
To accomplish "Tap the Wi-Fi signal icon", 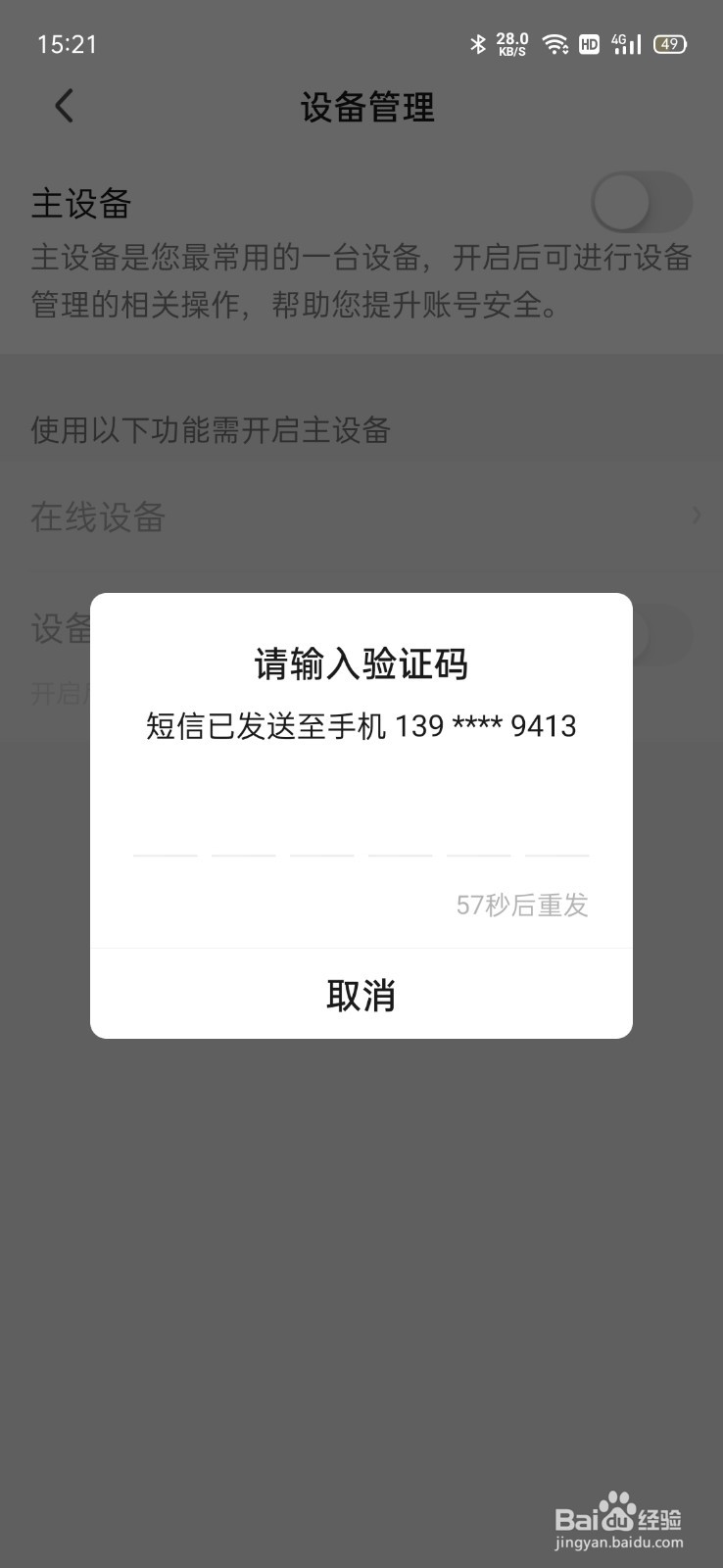I will pos(555,44).
